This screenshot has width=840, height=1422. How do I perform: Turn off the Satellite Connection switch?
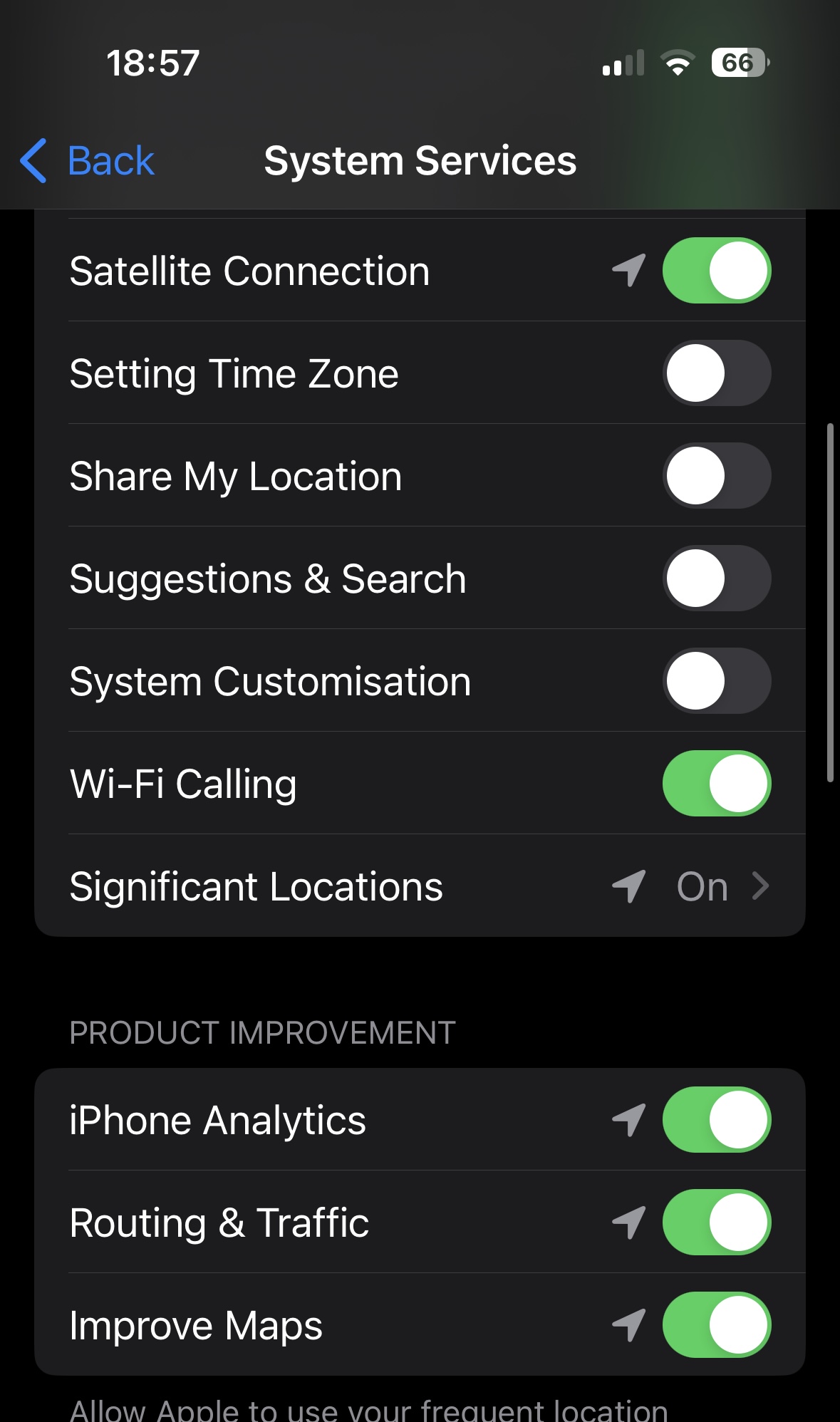[x=716, y=271]
